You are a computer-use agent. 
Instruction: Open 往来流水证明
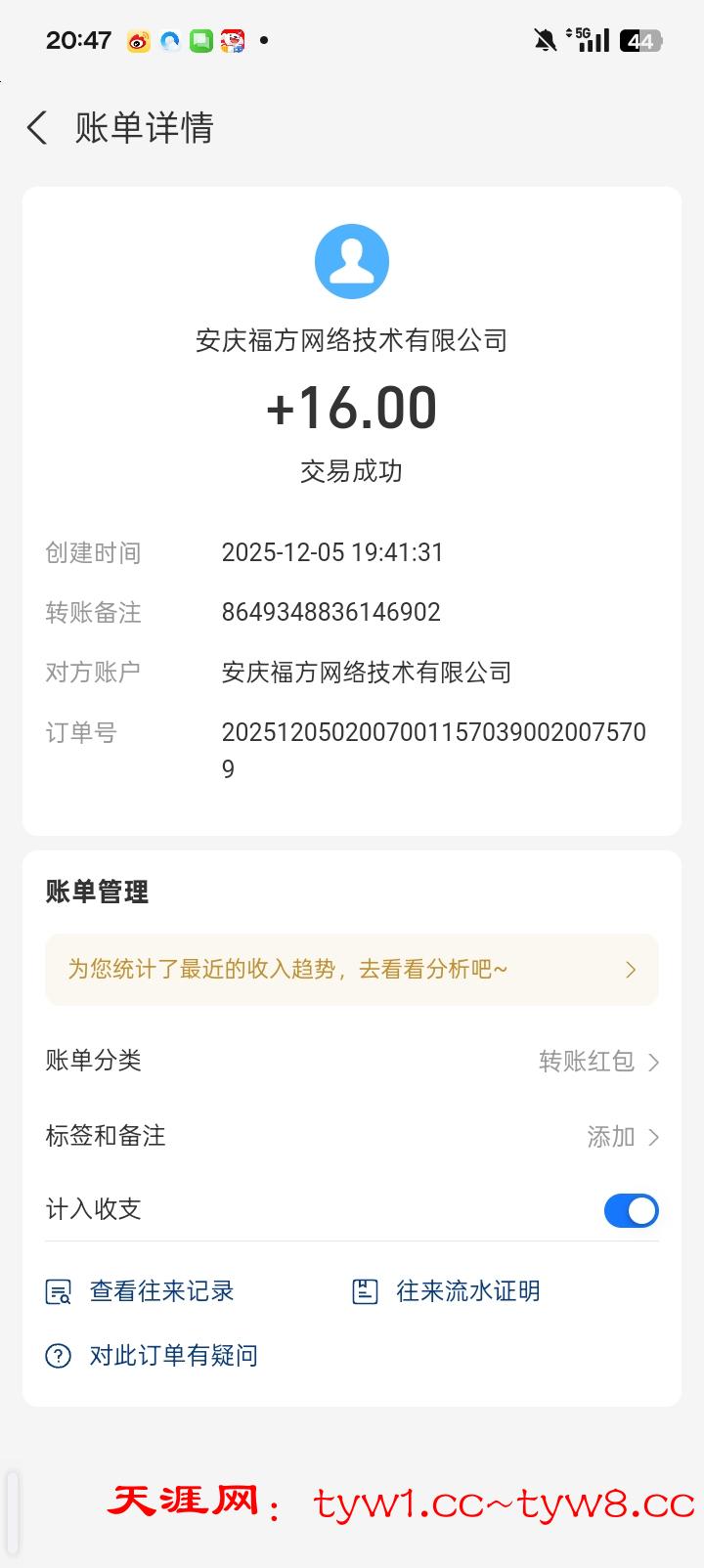click(448, 1291)
